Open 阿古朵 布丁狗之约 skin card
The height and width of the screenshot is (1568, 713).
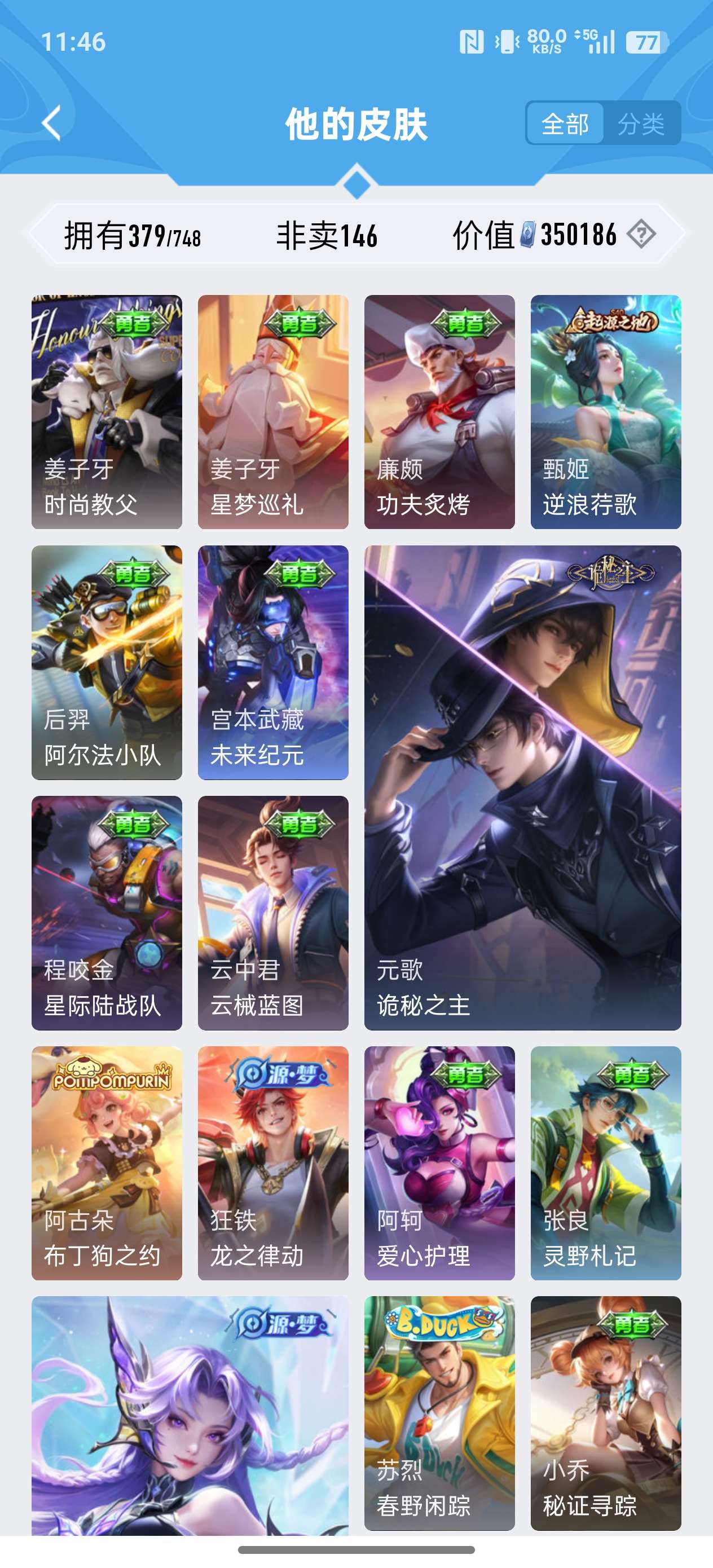point(107,1162)
